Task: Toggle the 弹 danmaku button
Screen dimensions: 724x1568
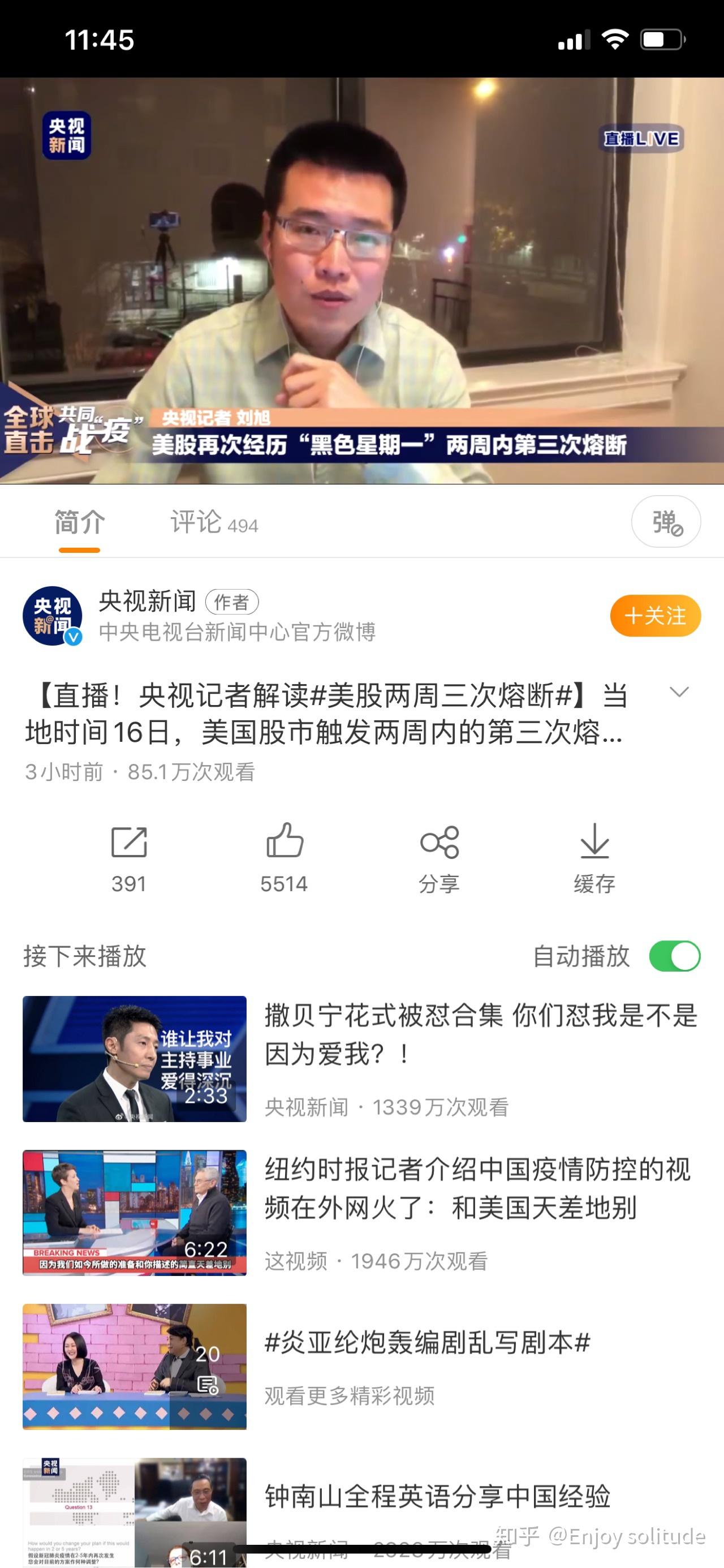Action: [666, 522]
